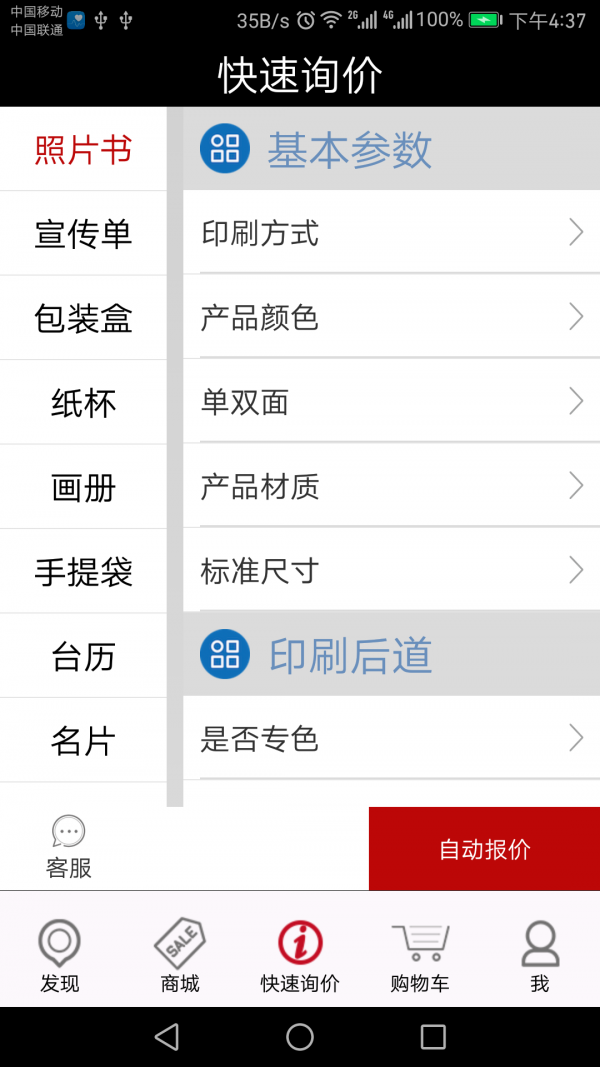Open the 印刷方式 option row

[391, 232]
